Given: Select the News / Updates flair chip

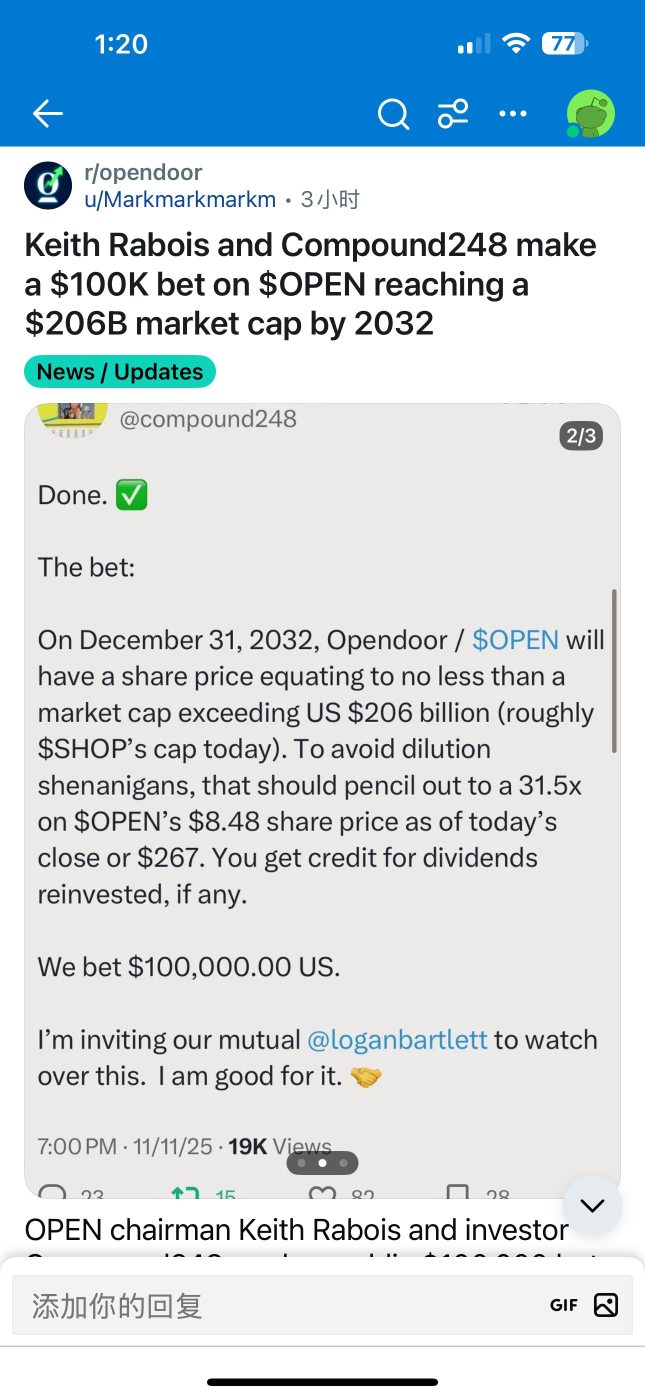Looking at the screenshot, I should point(120,372).
